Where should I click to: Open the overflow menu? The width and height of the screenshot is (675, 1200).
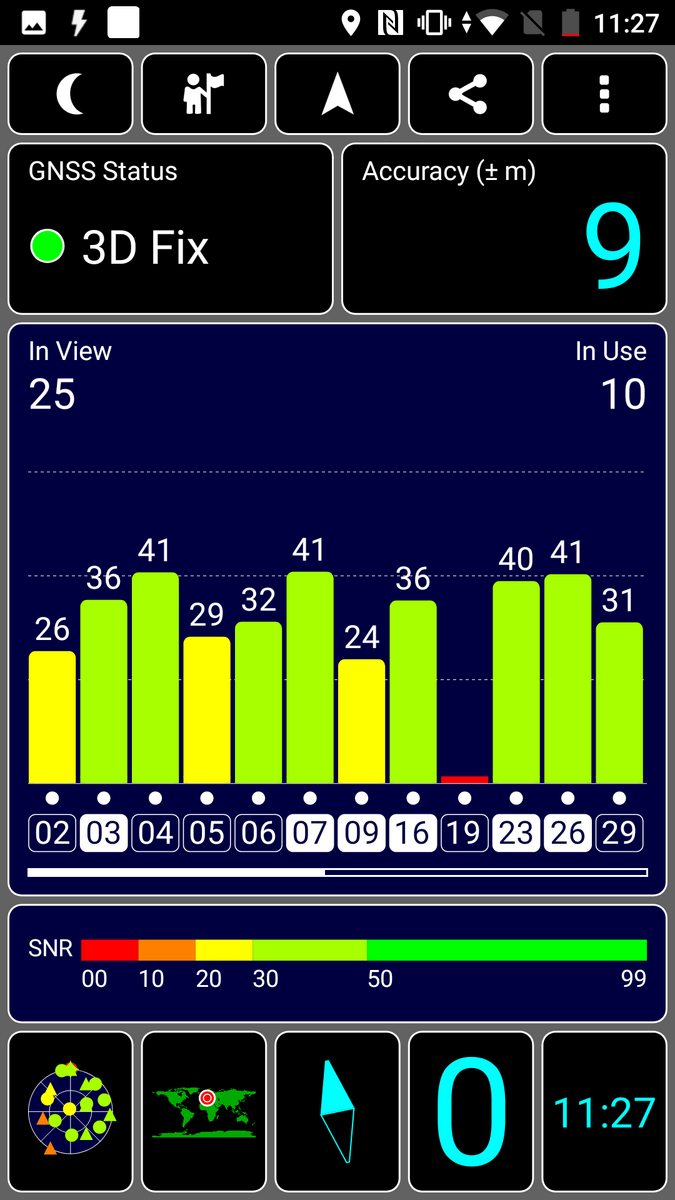[x=604, y=94]
